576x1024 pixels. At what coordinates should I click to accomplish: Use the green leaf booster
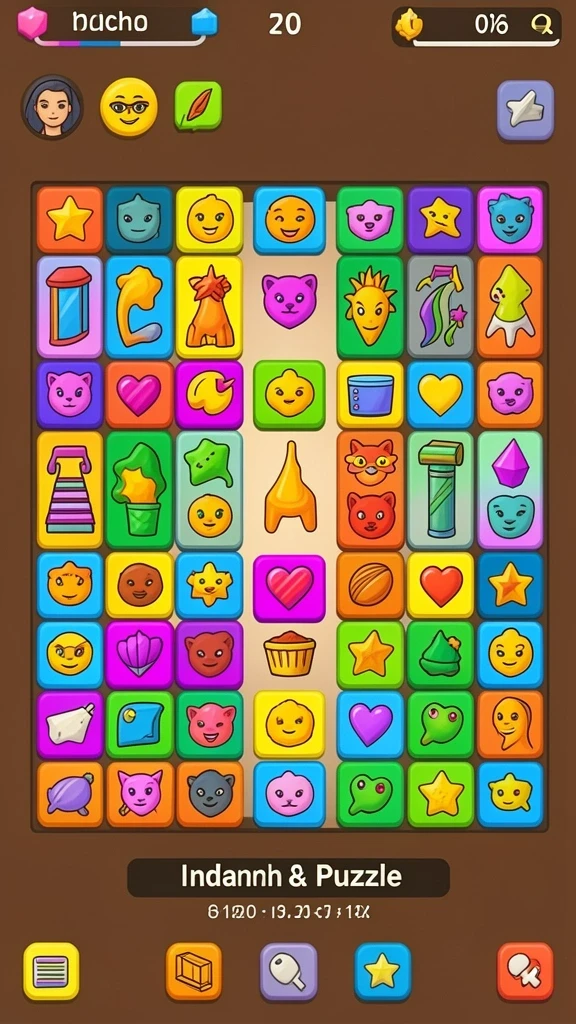click(198, 106)
